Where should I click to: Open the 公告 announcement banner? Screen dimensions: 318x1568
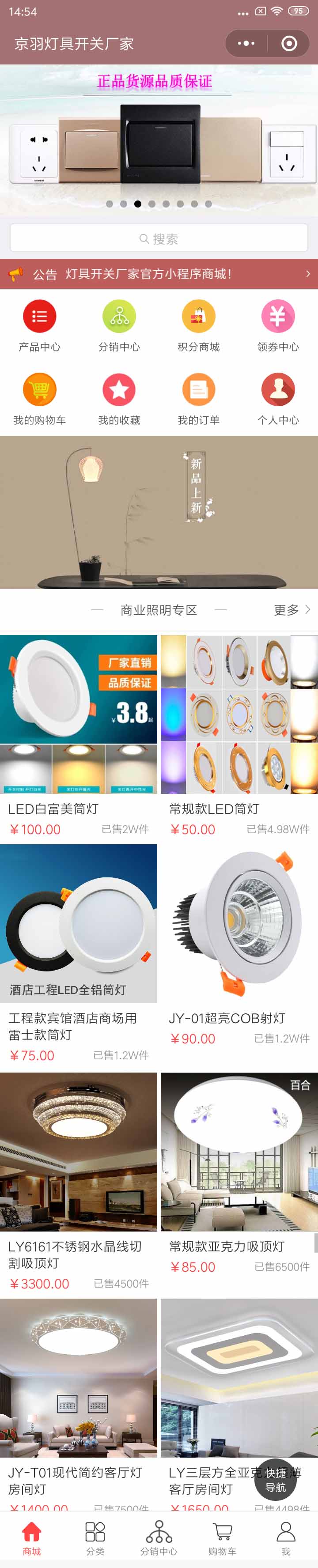pos(159,274)
